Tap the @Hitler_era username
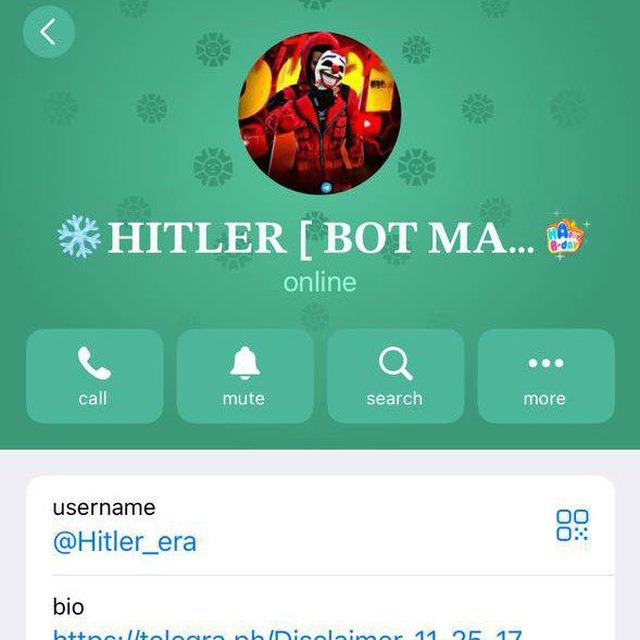The width and height of the screenshot is (640, 640). 124,542
